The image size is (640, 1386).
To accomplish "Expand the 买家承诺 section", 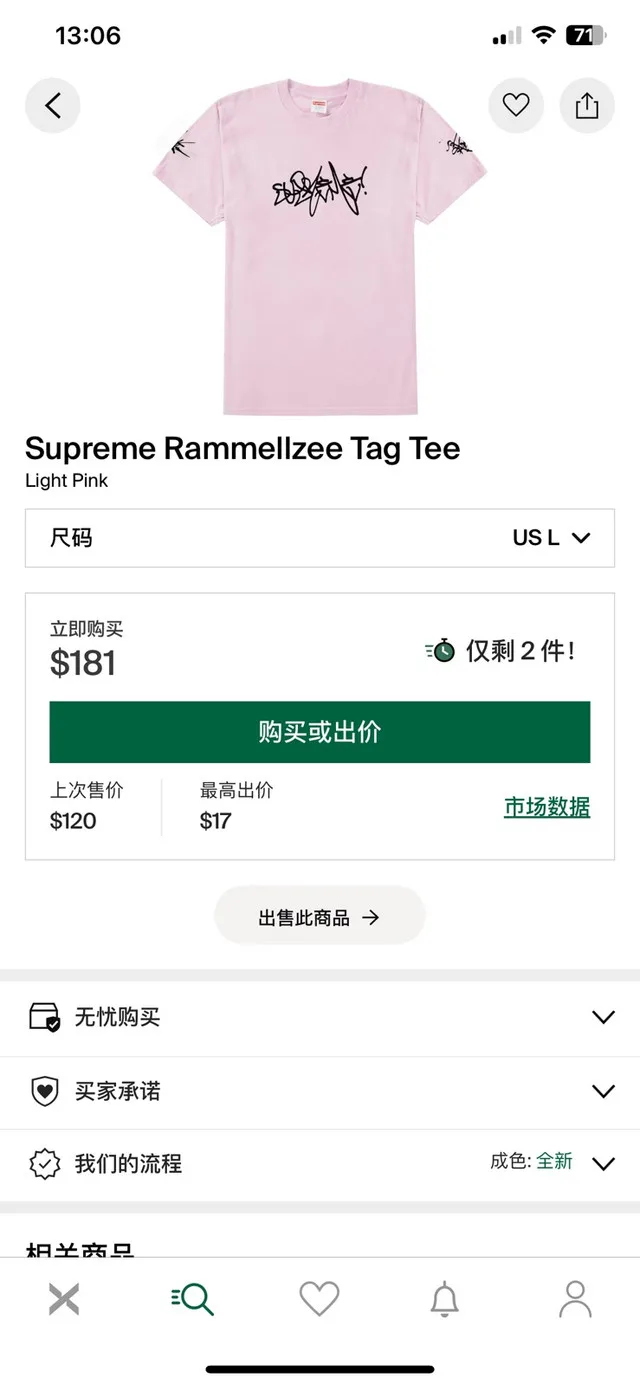I will pos(320,1091).
